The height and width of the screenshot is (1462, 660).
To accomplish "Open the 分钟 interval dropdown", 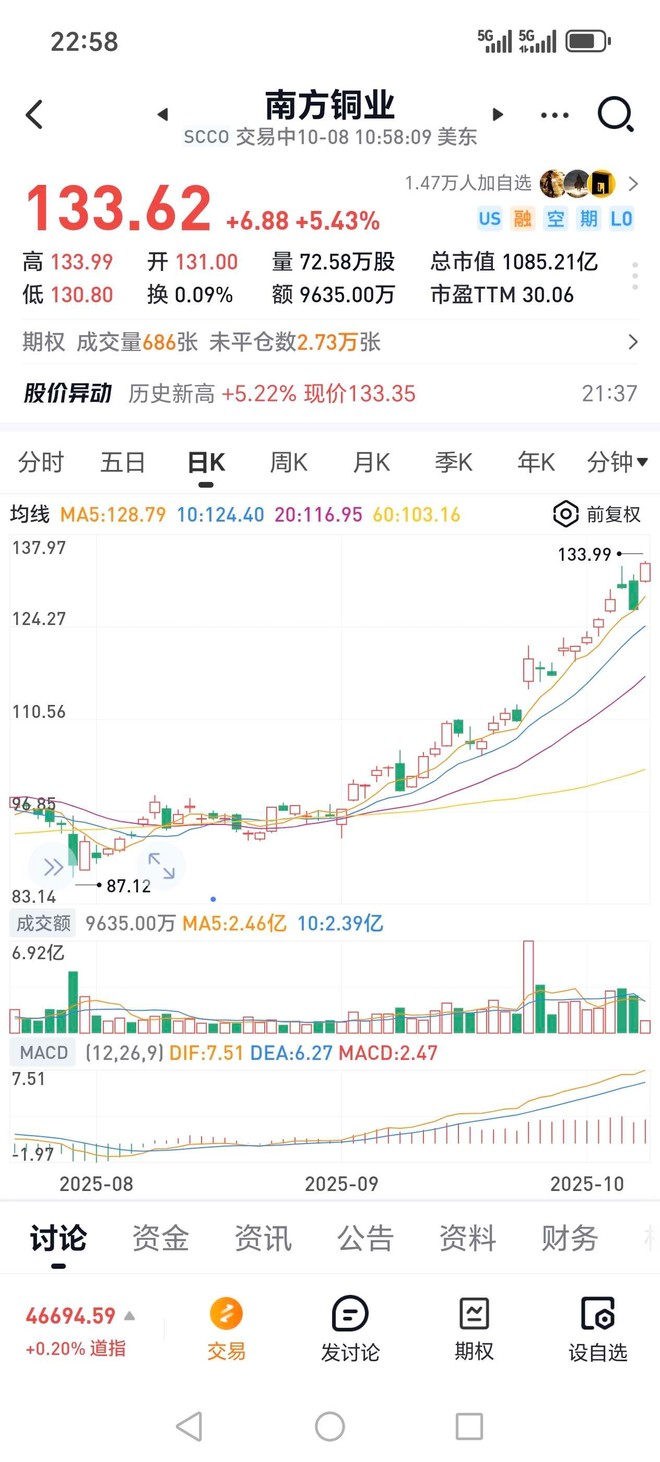I will click(x=617, y=462).
